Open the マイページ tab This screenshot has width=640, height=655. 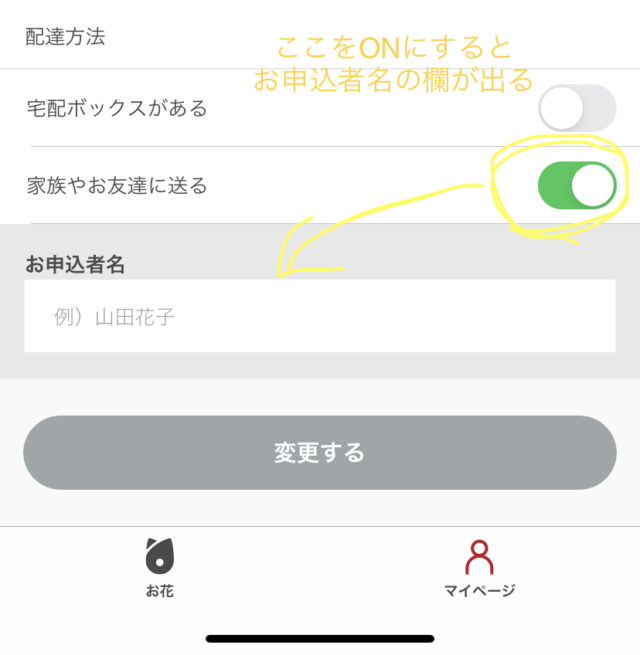point(479,567)
